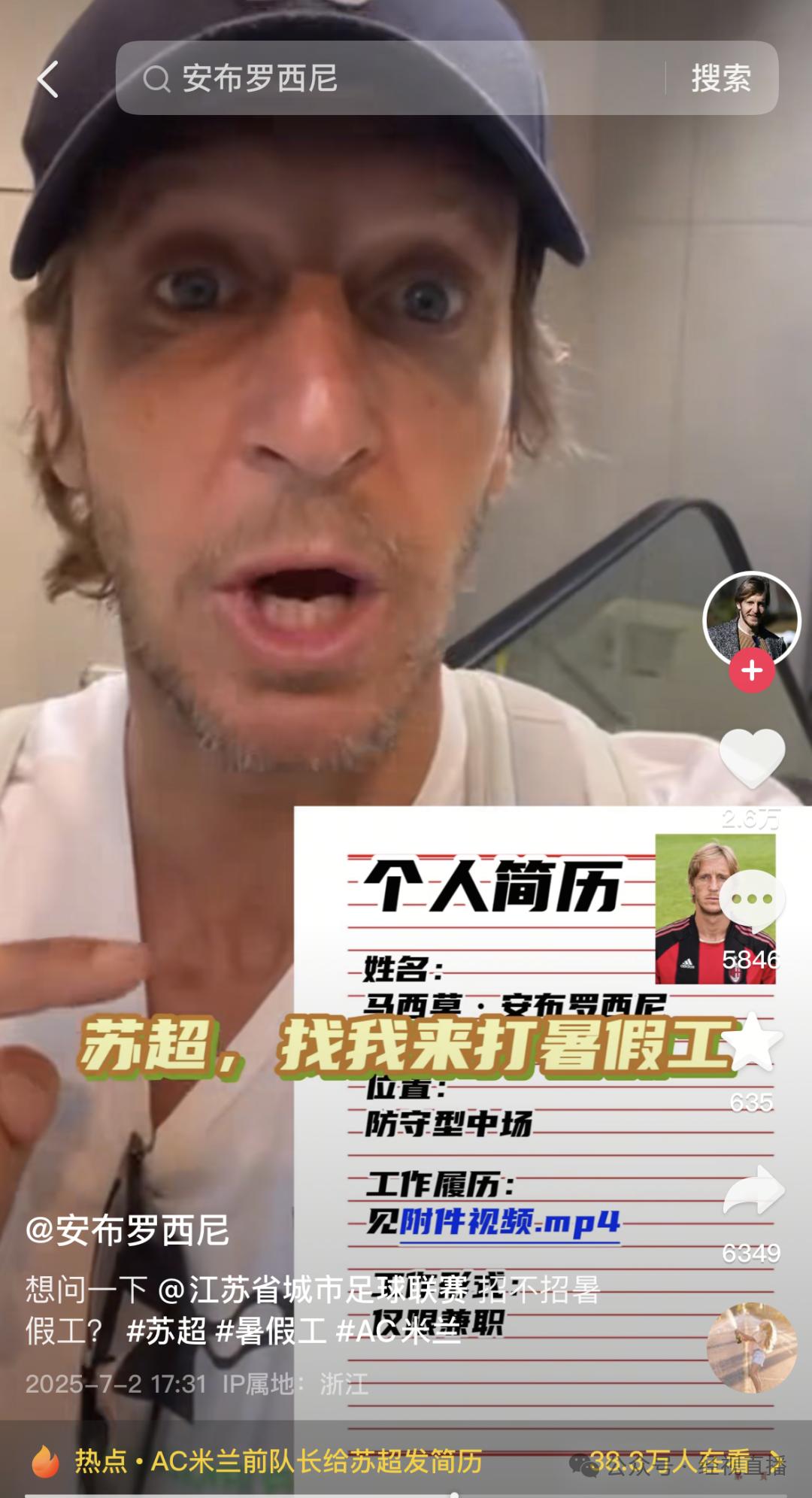Open the rotating music disc
This screenshot has height=1498, width=812.
click(751, 1347)
